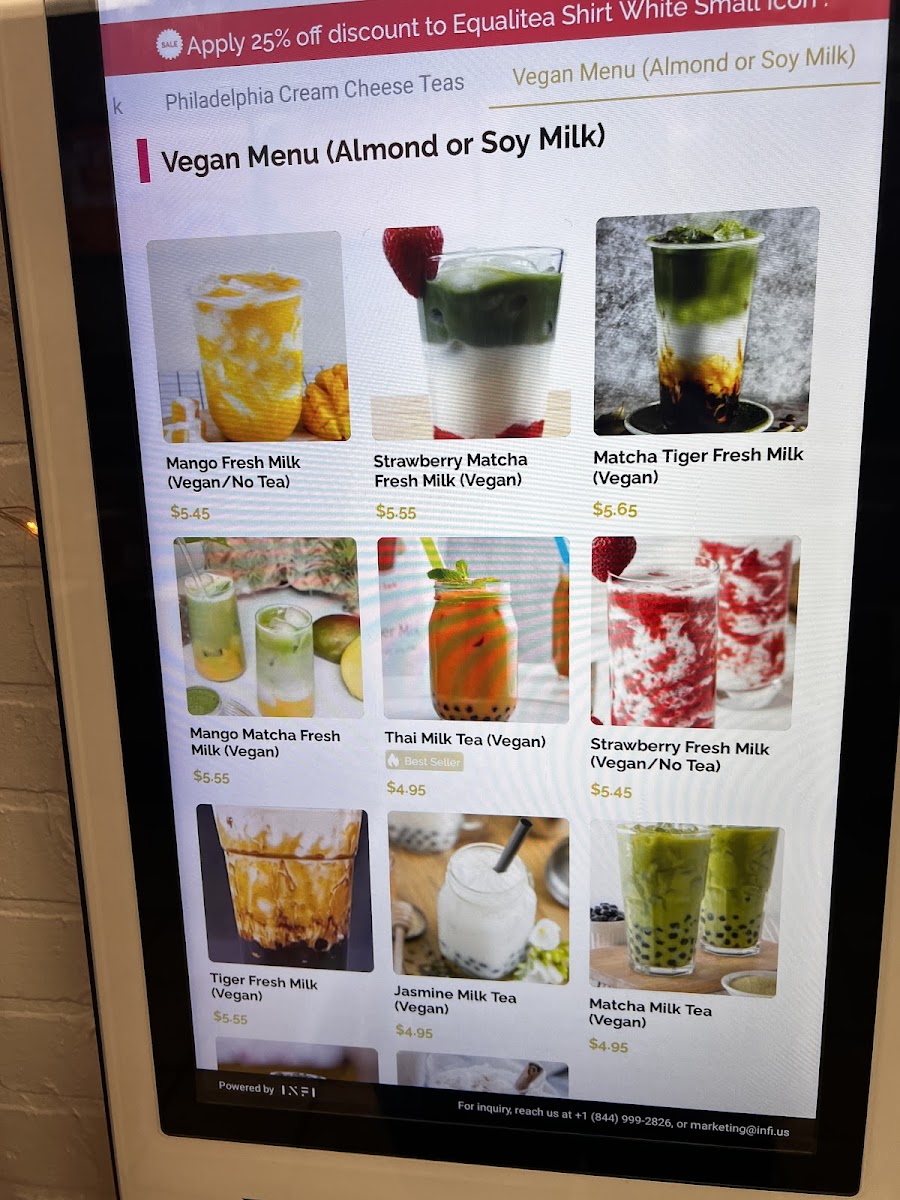The width and height of the screenshot is (900, 1200).
Task: Open Matcha Milk Tea (Vegan) item
Action: [x=685, y=898]
